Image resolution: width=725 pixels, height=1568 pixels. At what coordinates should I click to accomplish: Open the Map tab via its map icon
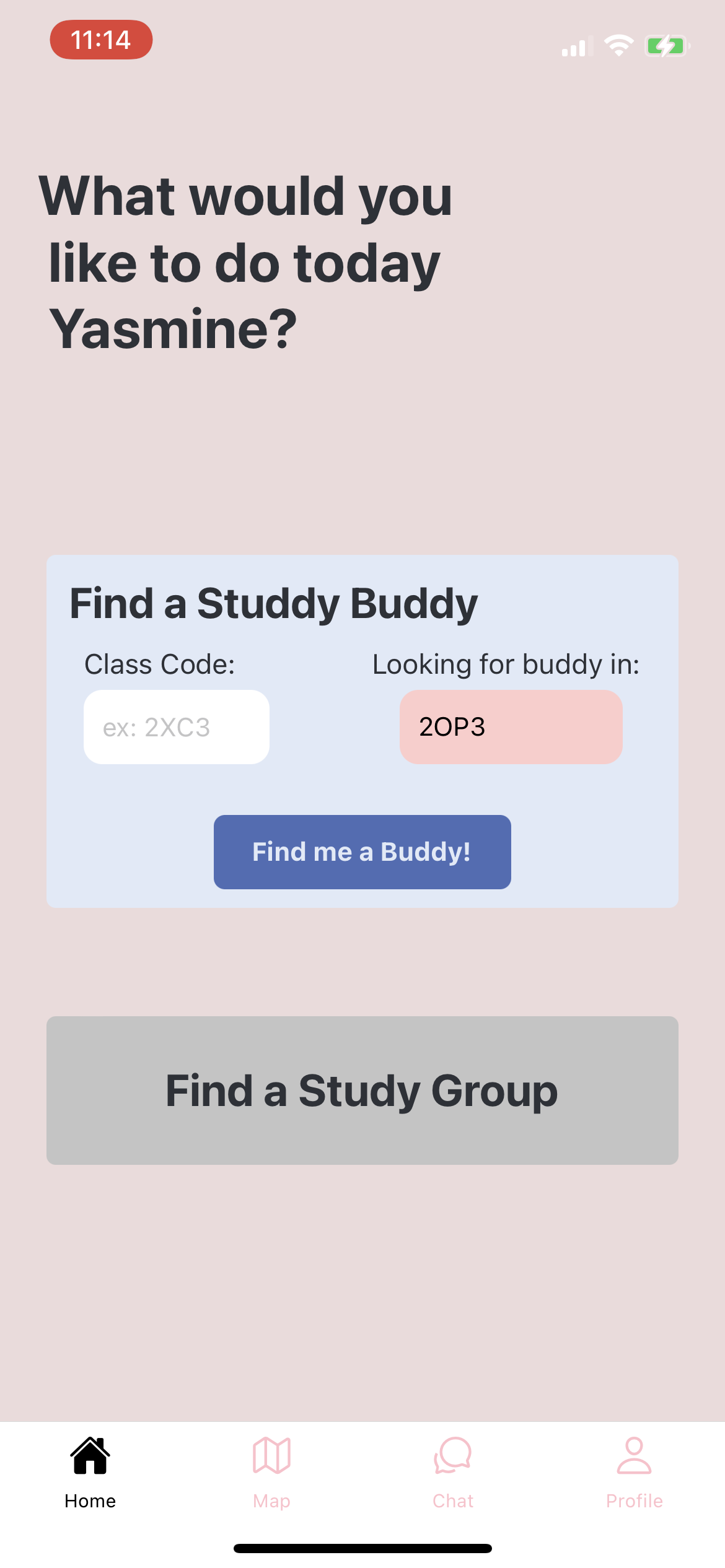coord(271,1455)
